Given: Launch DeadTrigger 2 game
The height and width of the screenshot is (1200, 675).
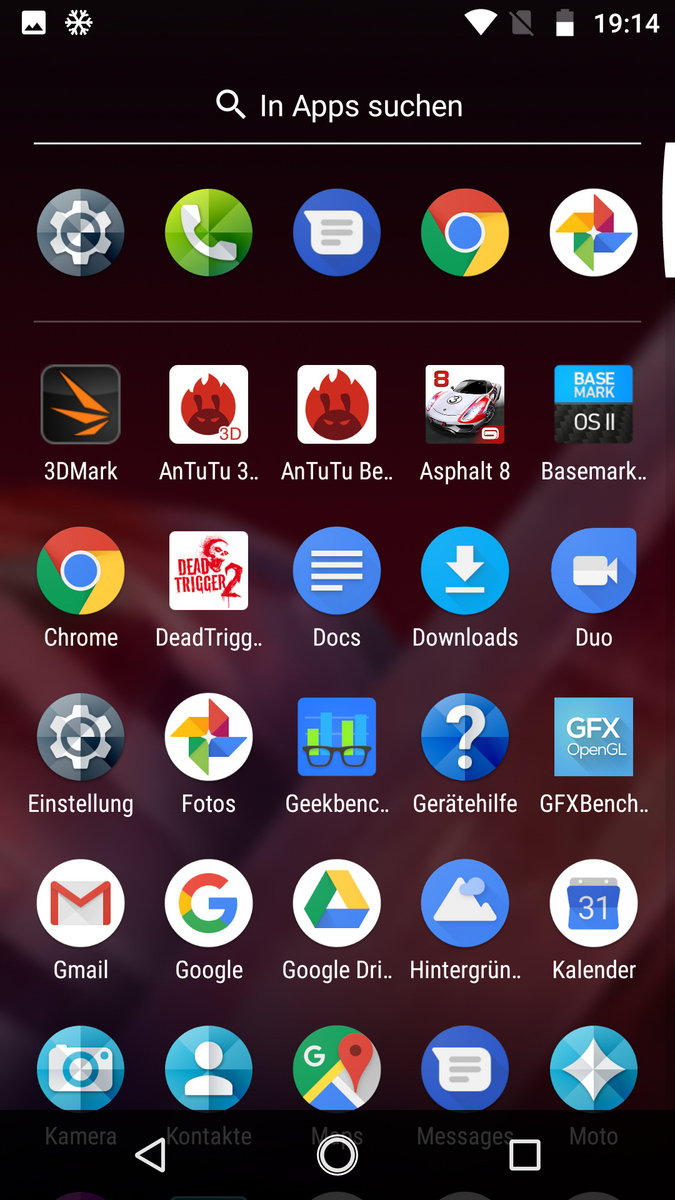Looking at the screenshot, I should pyautogui.click(x=209, y=571).
